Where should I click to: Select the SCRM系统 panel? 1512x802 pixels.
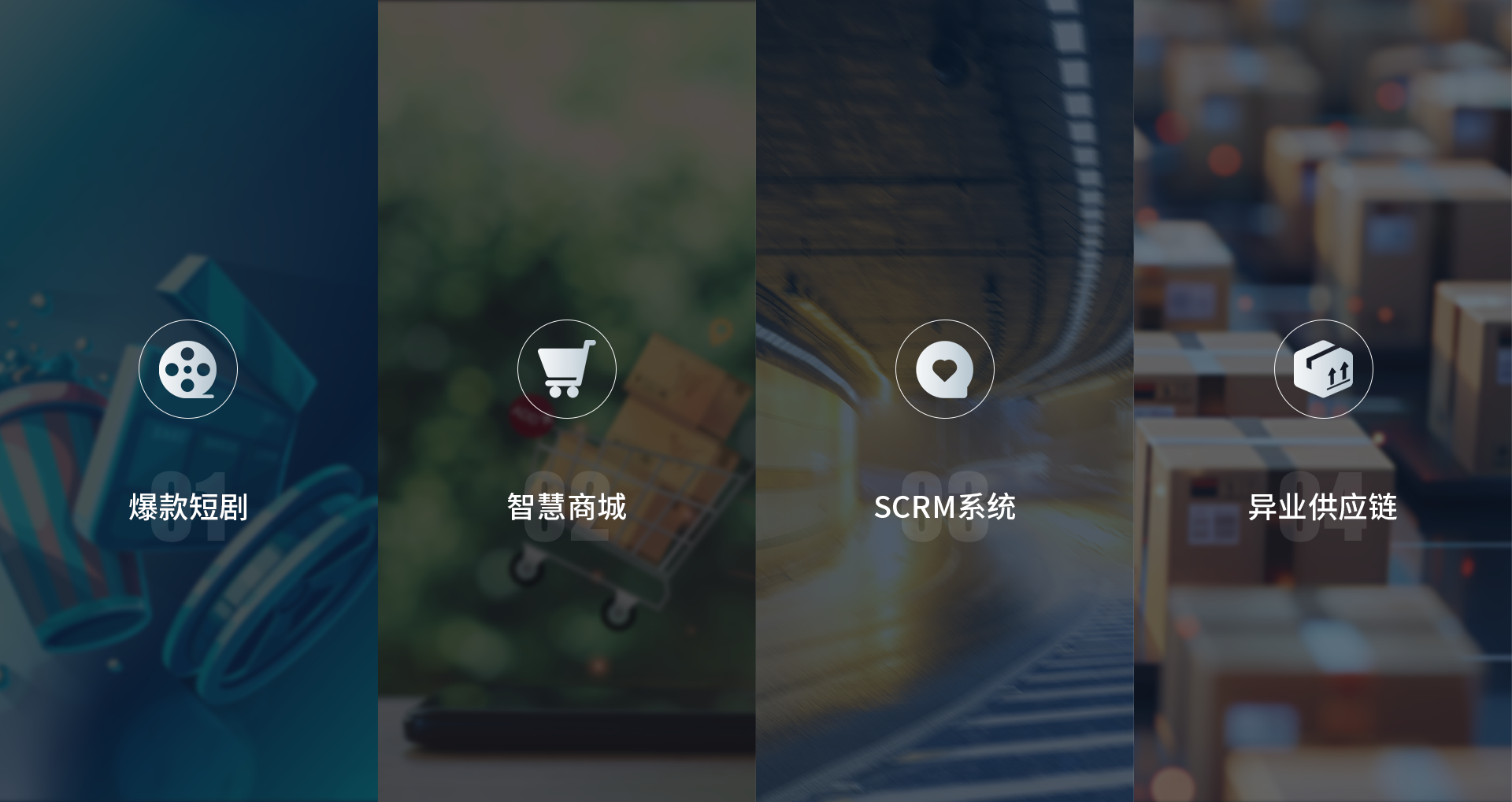(x=944, y=507)
